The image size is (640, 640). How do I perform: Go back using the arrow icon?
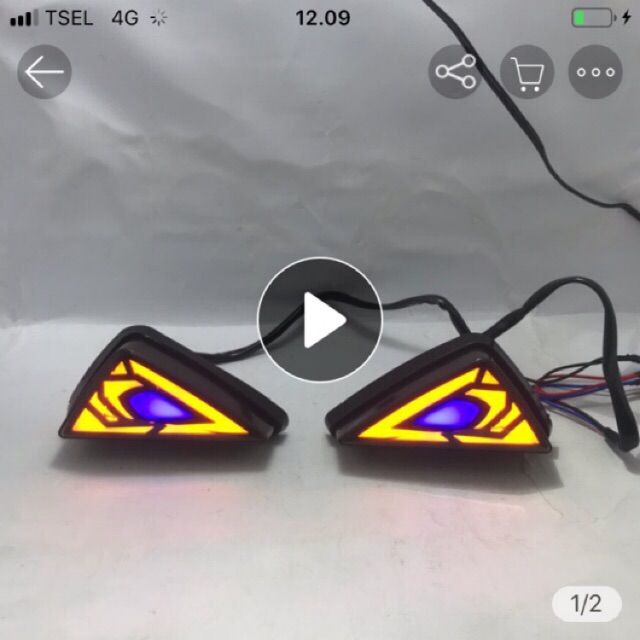[44, 72]
